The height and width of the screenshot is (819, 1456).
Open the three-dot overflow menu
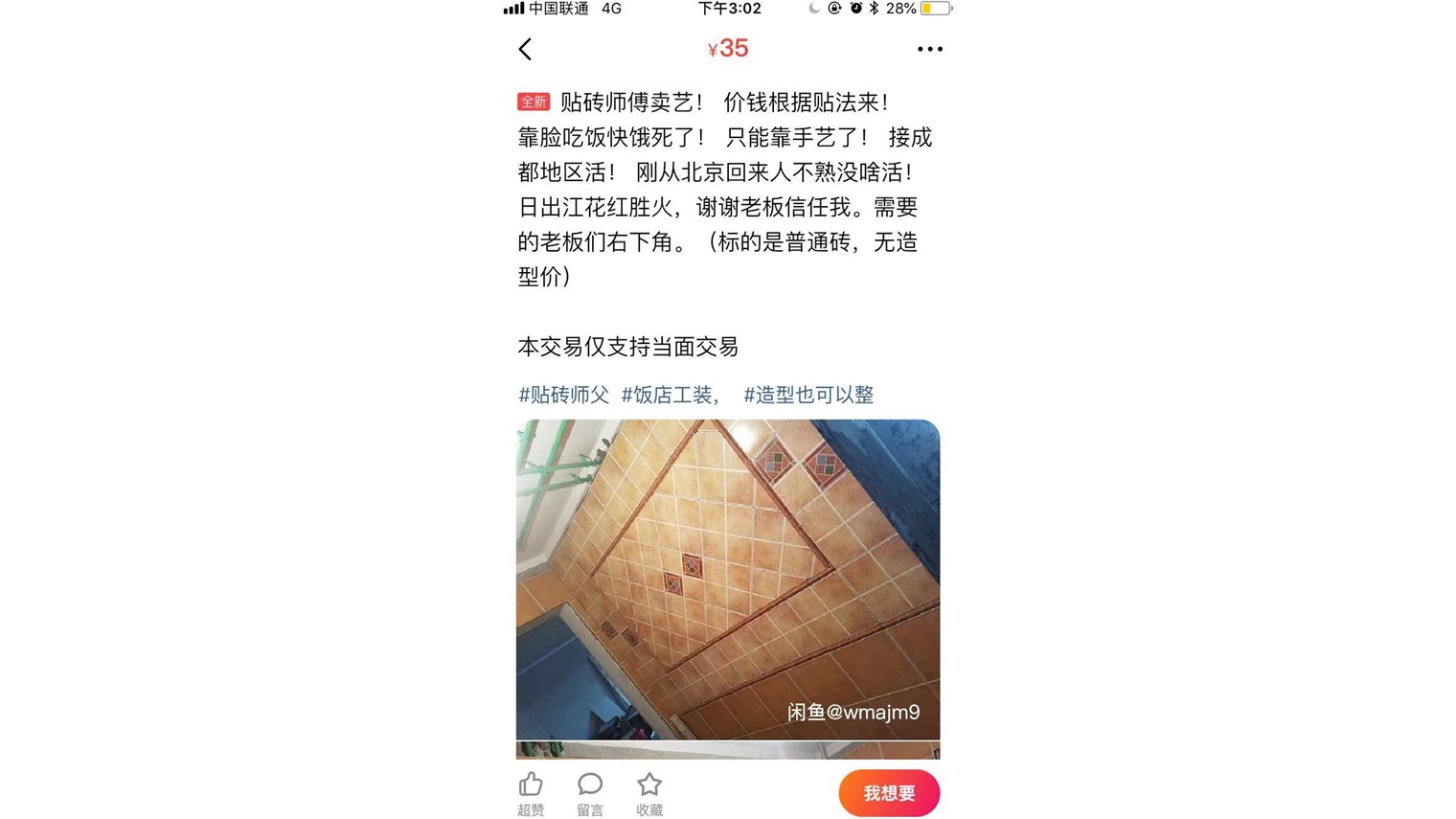(929, 49)
